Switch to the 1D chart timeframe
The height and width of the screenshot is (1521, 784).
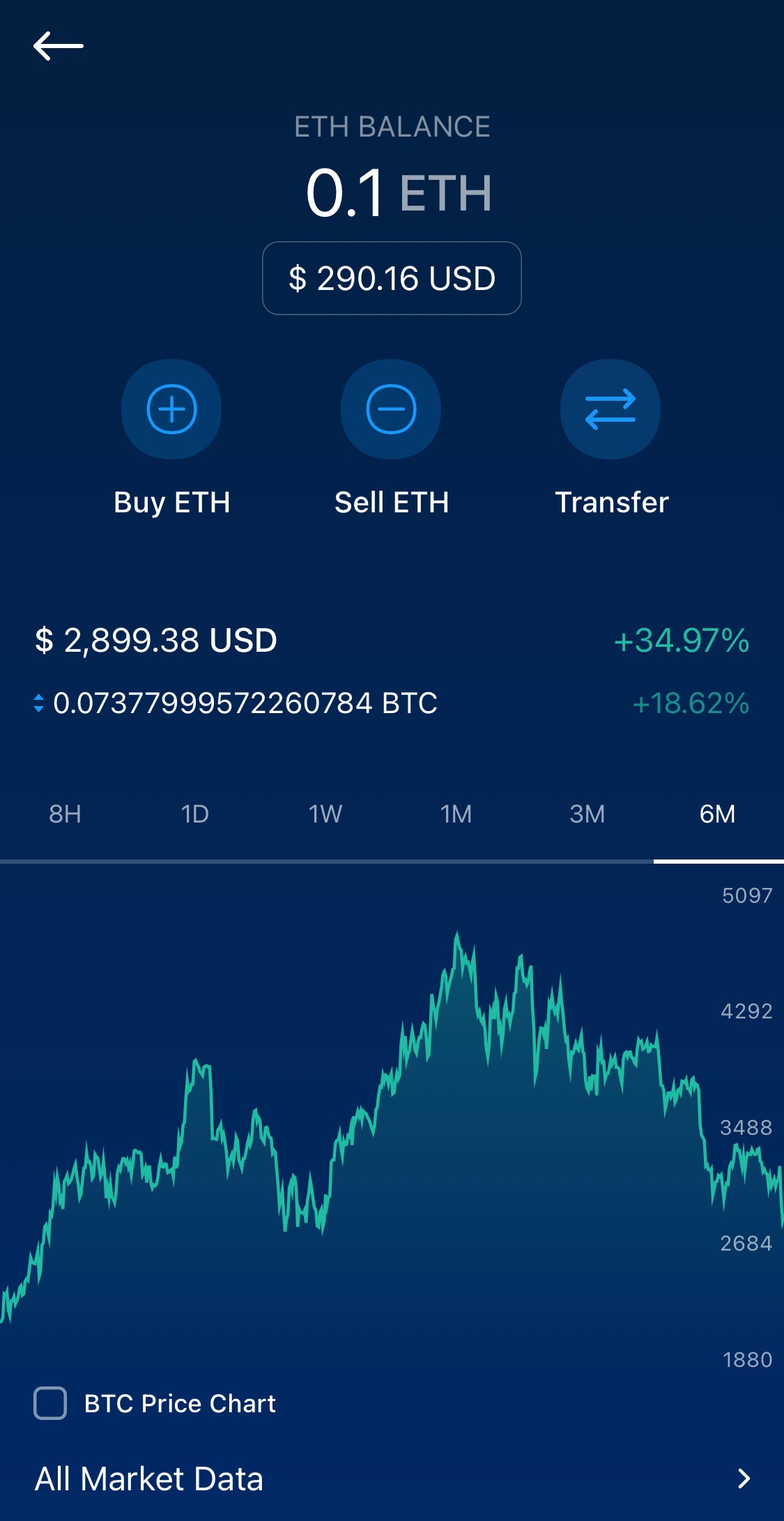[x=195, y=813]
